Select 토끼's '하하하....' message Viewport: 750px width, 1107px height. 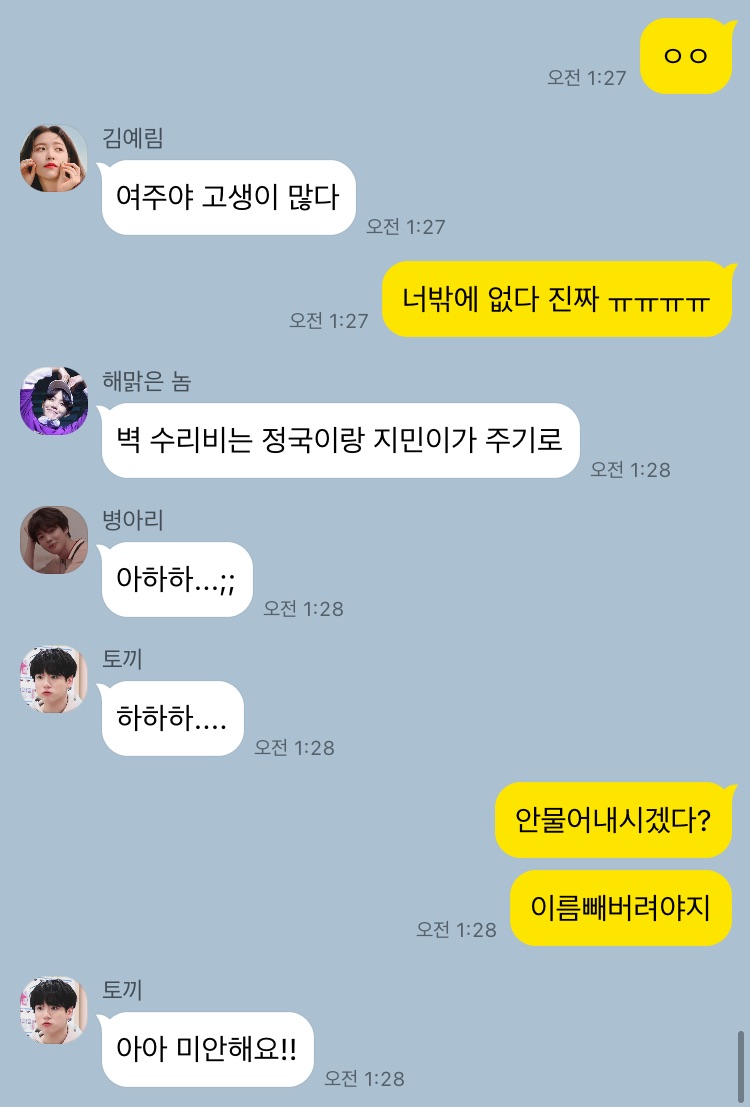(172, 717)
